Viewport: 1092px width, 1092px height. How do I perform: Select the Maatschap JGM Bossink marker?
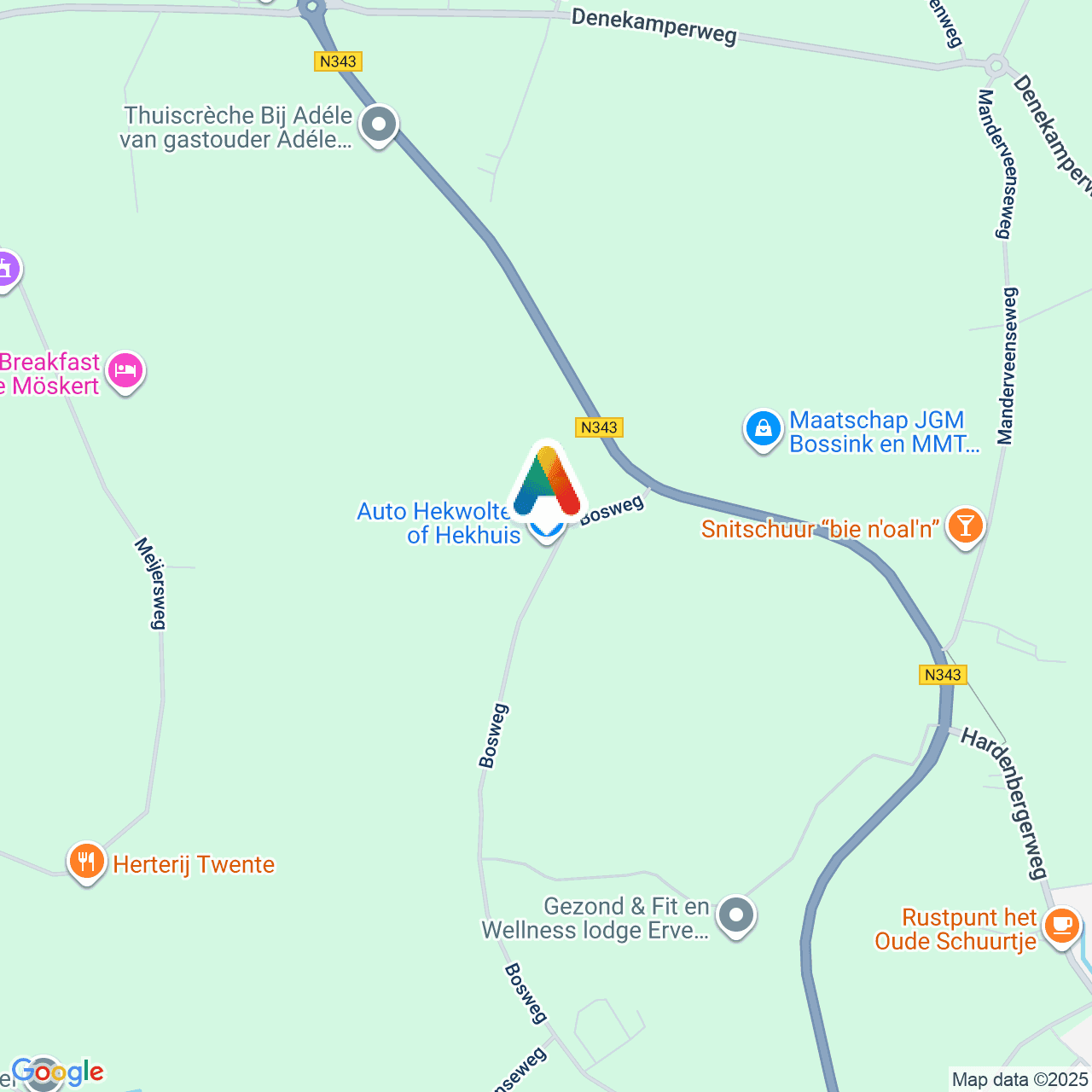click(763, 429)
